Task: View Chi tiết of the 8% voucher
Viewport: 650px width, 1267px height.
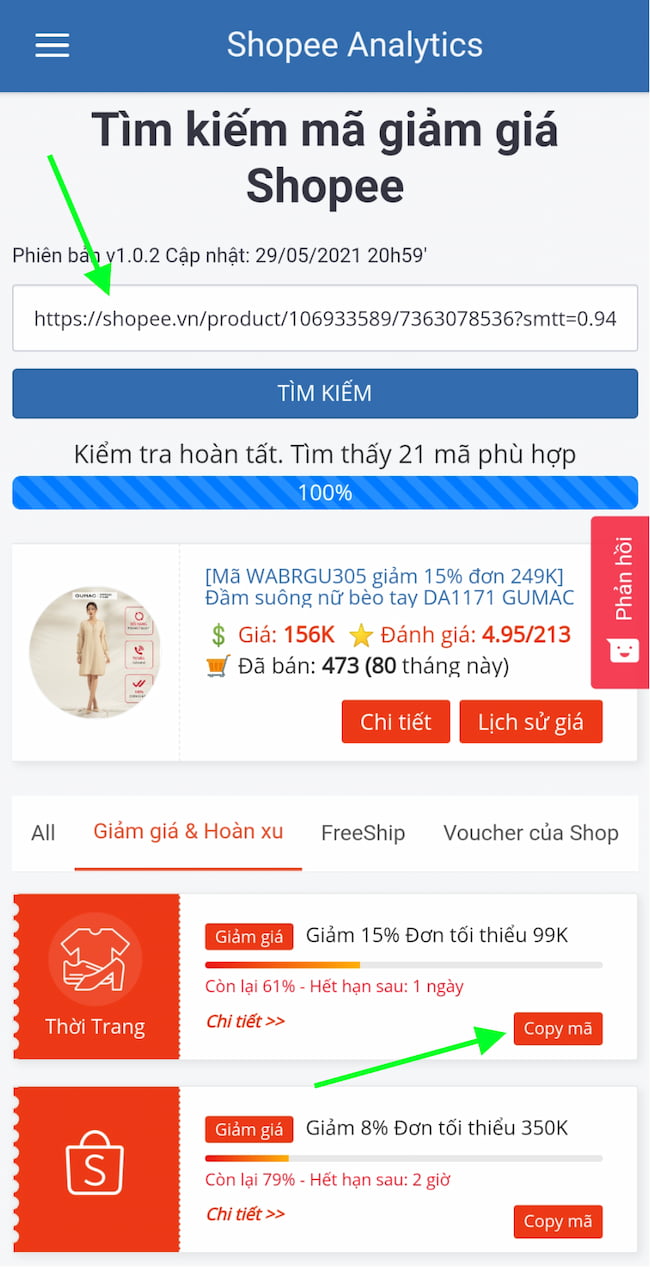Action: (x=245, y=1214)
